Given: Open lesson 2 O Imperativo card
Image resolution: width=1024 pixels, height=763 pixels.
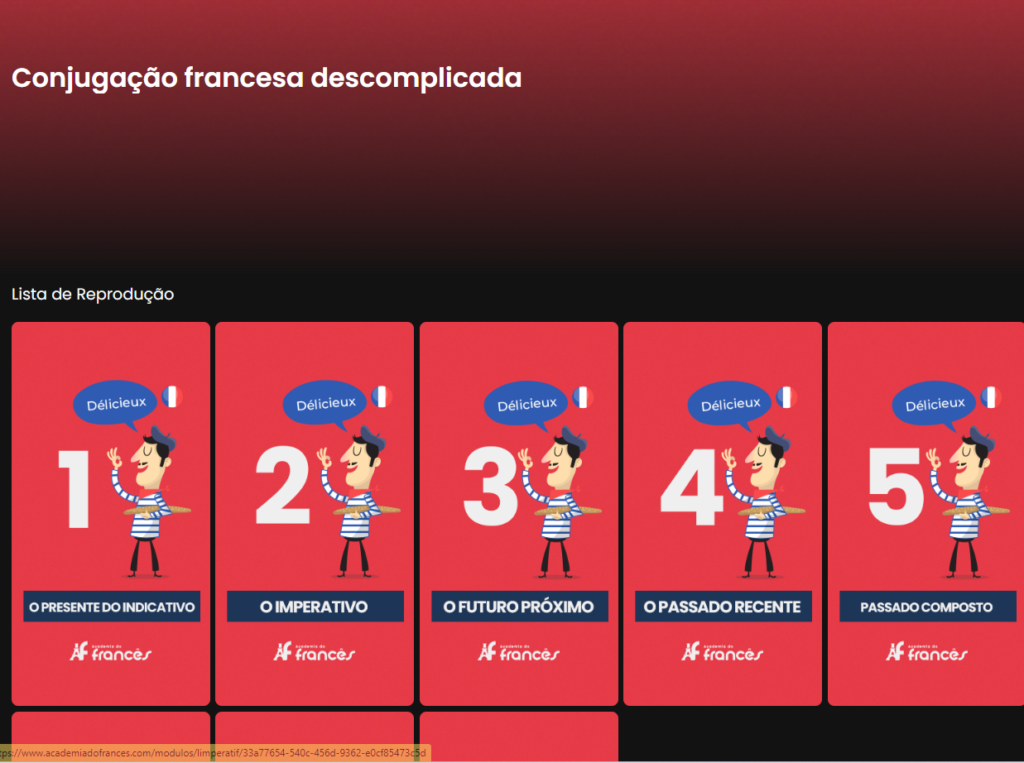Looking at the screenshot, I should coord(314,513).
